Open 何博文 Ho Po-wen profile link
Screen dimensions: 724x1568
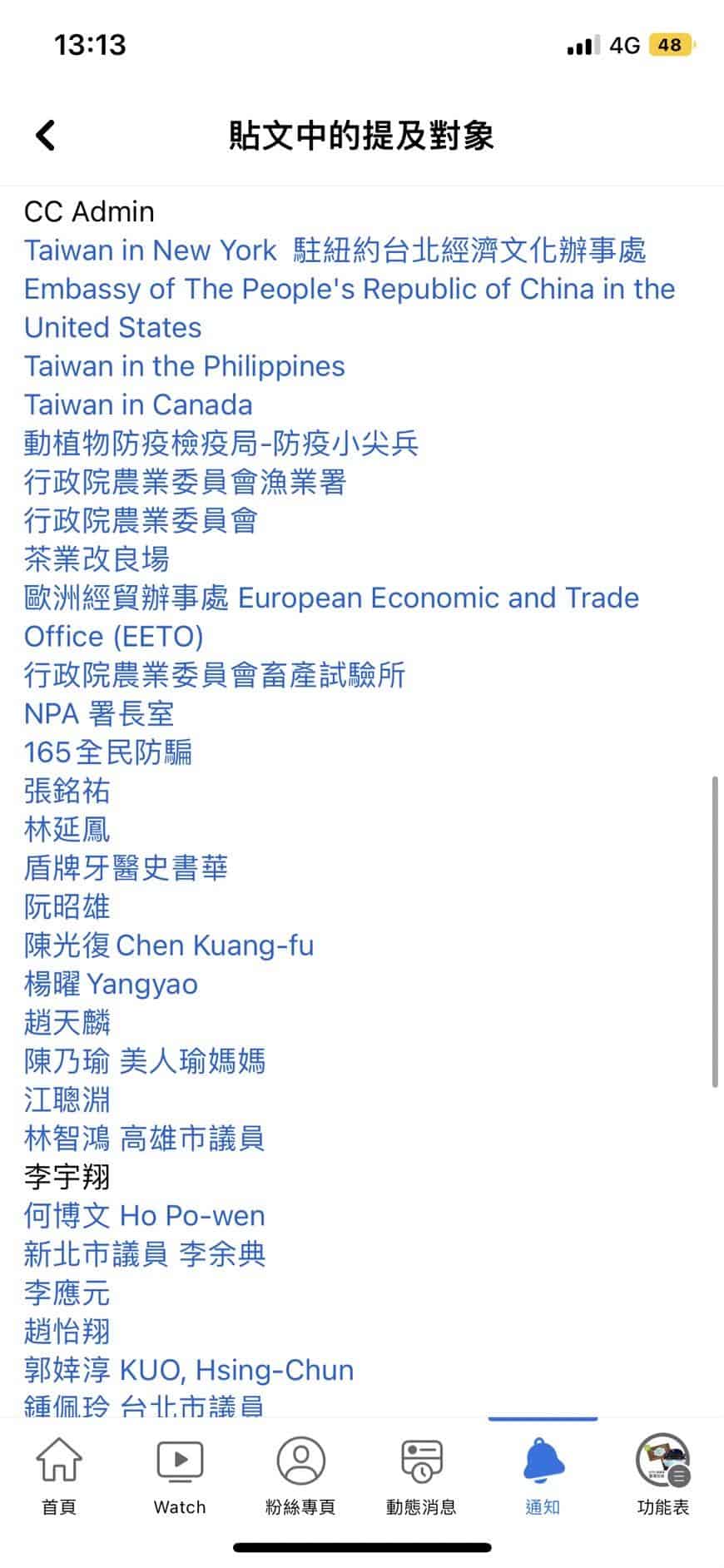click(145, 1216)
